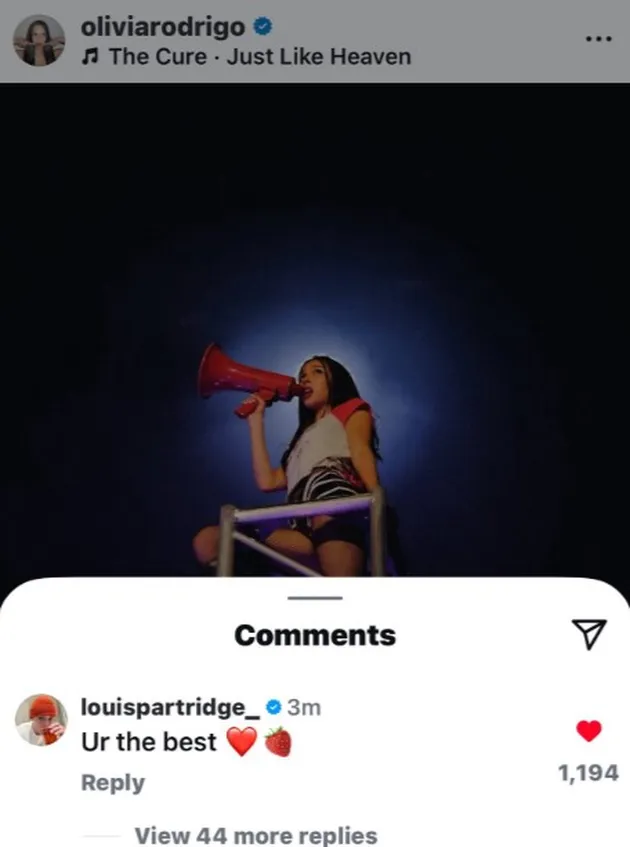Share the post via the paper plane icon

589,632
